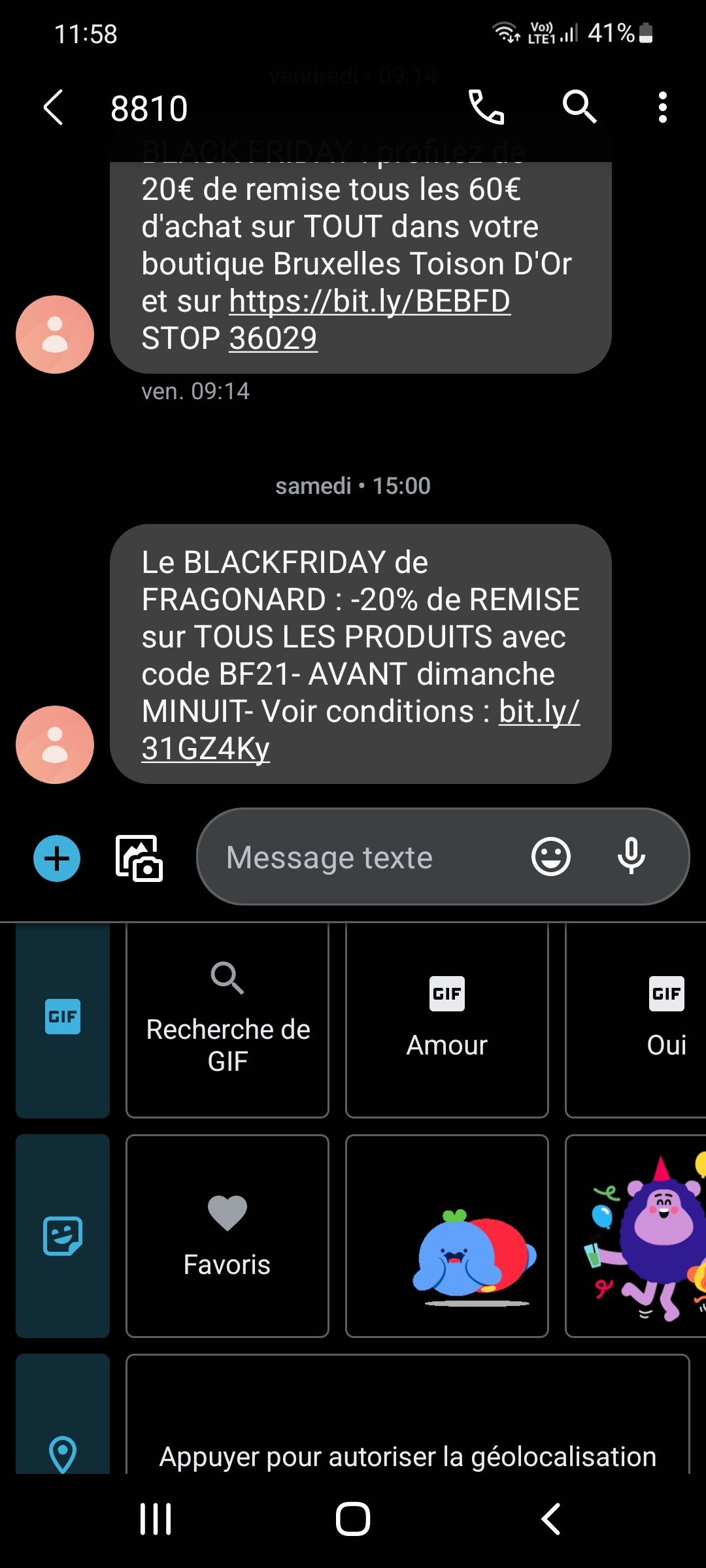
Task: Focus the Message texte field
Action: [x=366, y=858]
